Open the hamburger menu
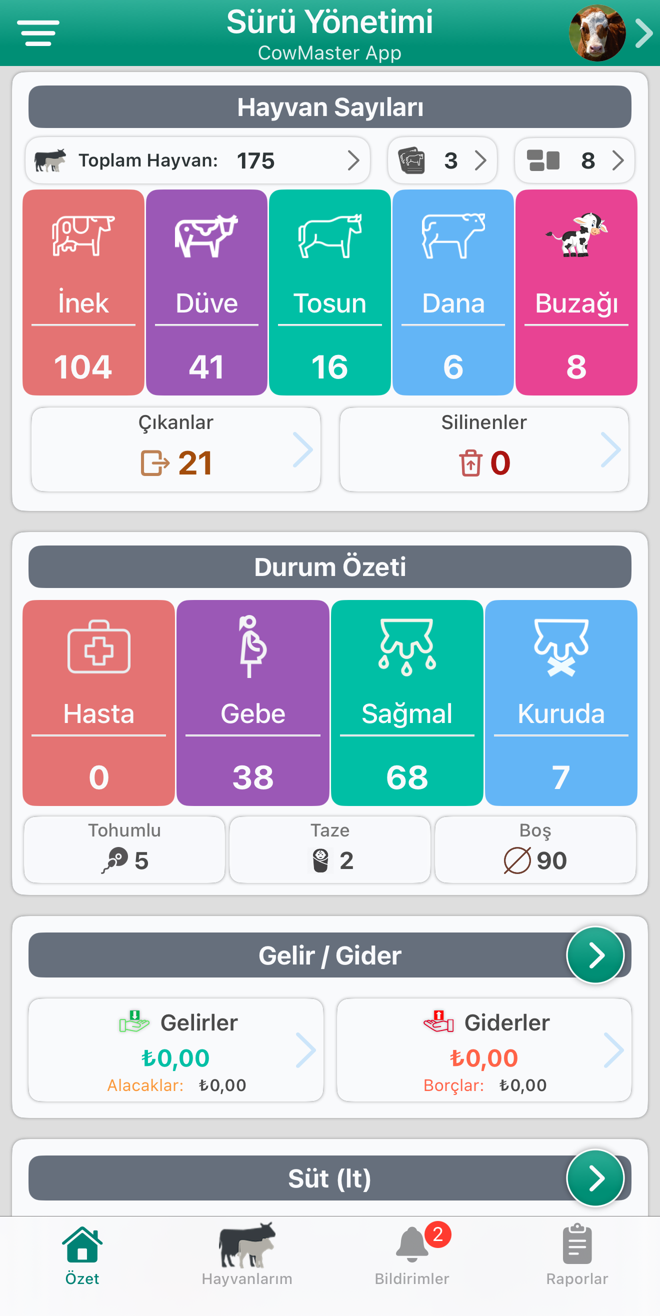 (38, 33)
